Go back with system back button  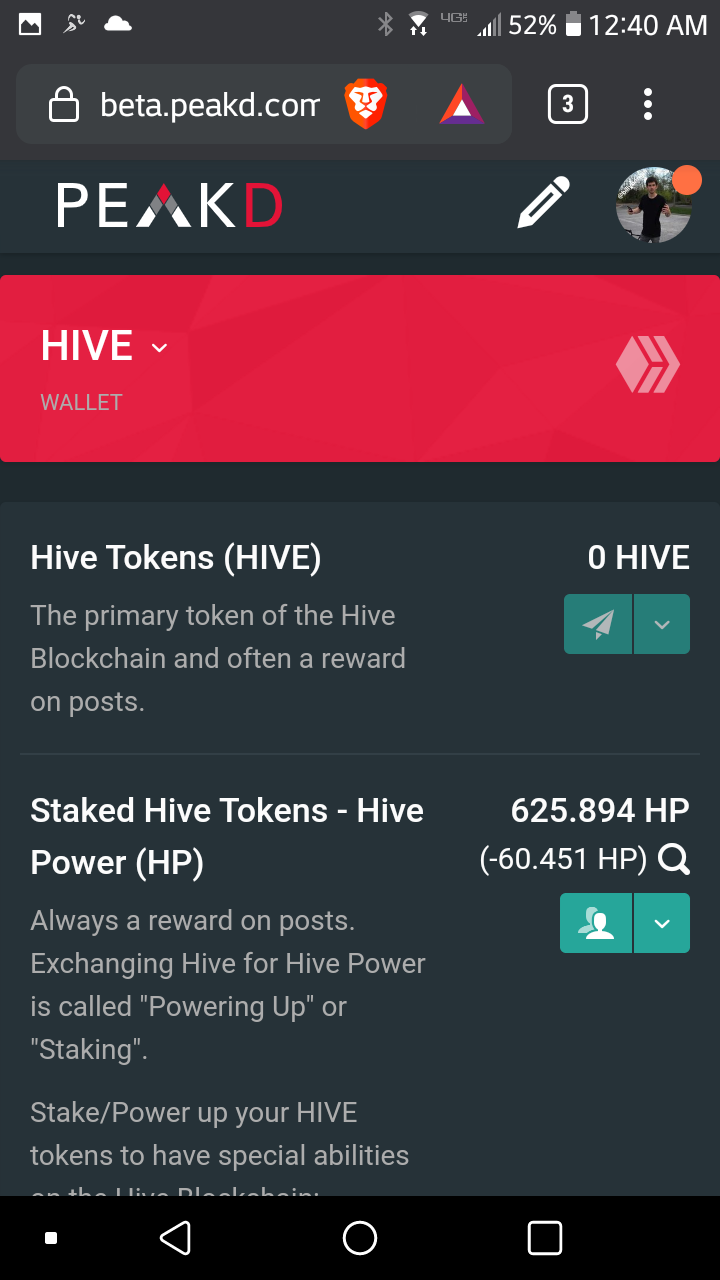(175, 1238)
